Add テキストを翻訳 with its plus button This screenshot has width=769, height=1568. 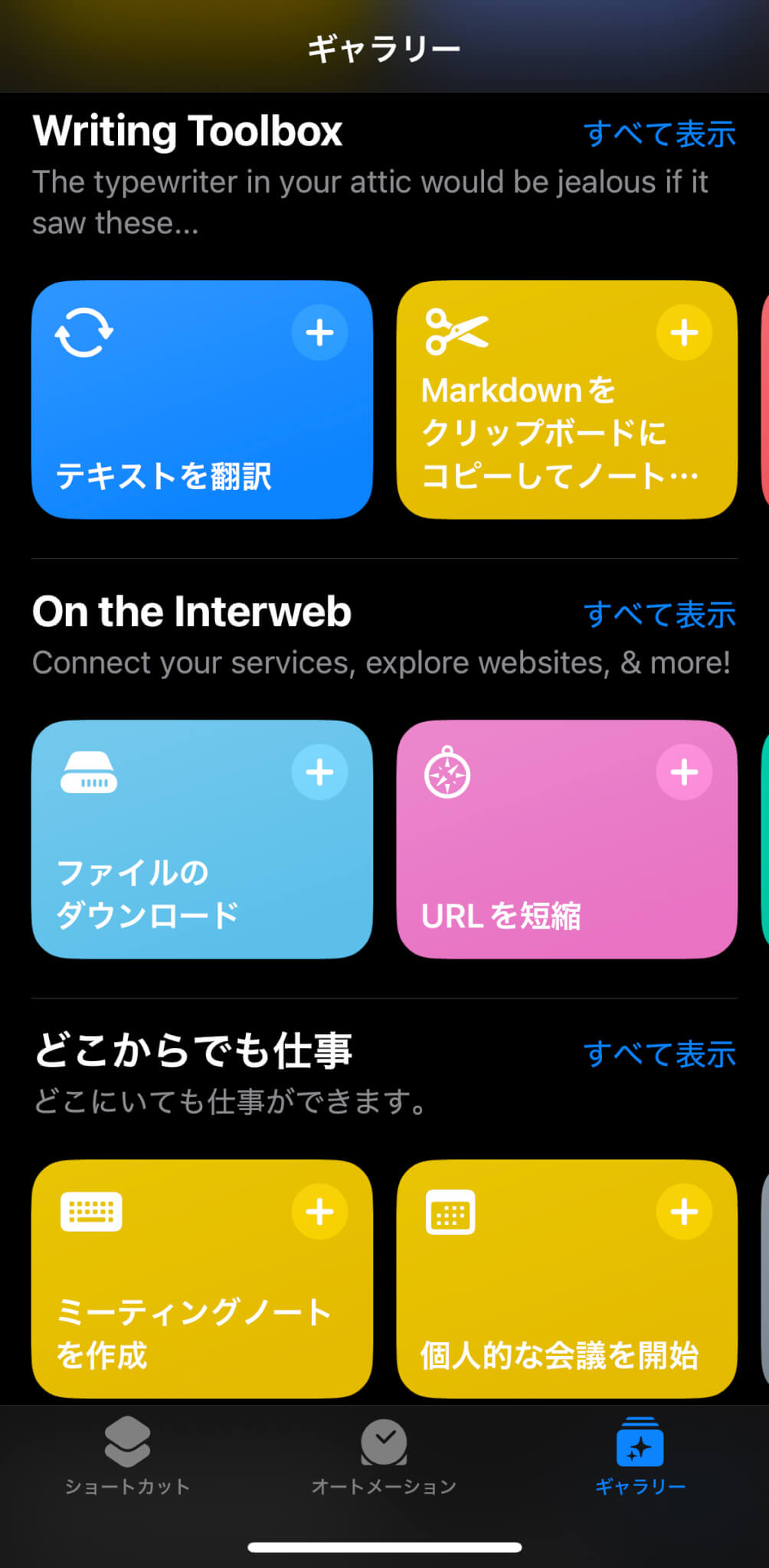319,332
